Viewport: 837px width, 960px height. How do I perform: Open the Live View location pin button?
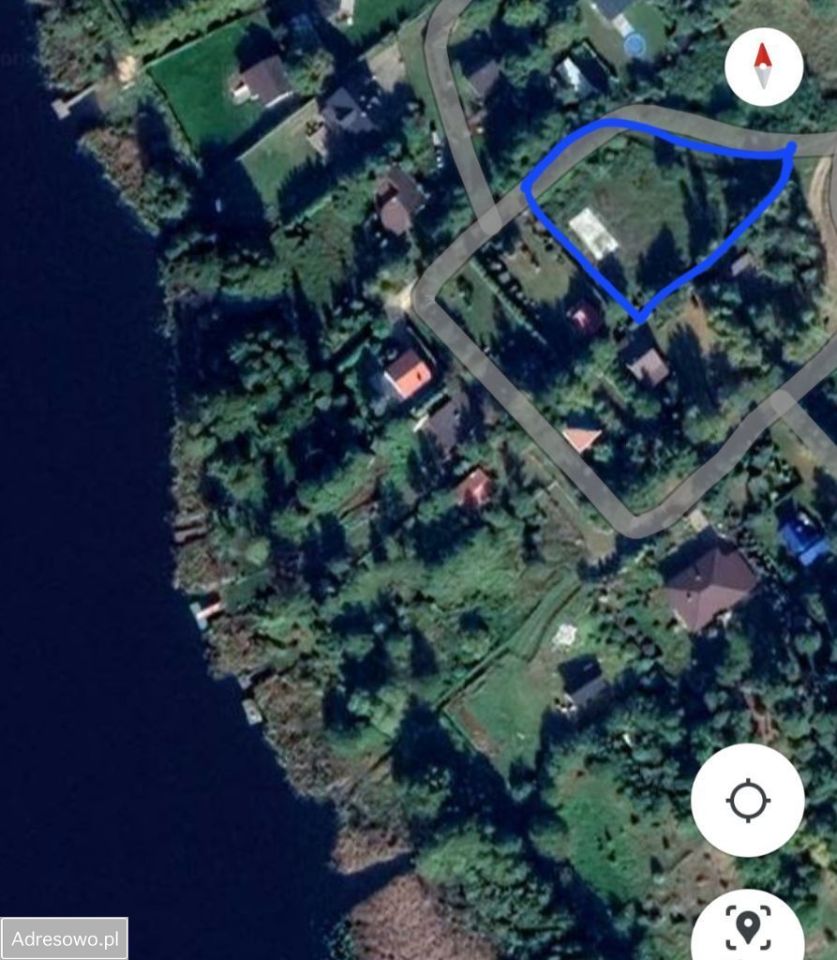[747, 927]
